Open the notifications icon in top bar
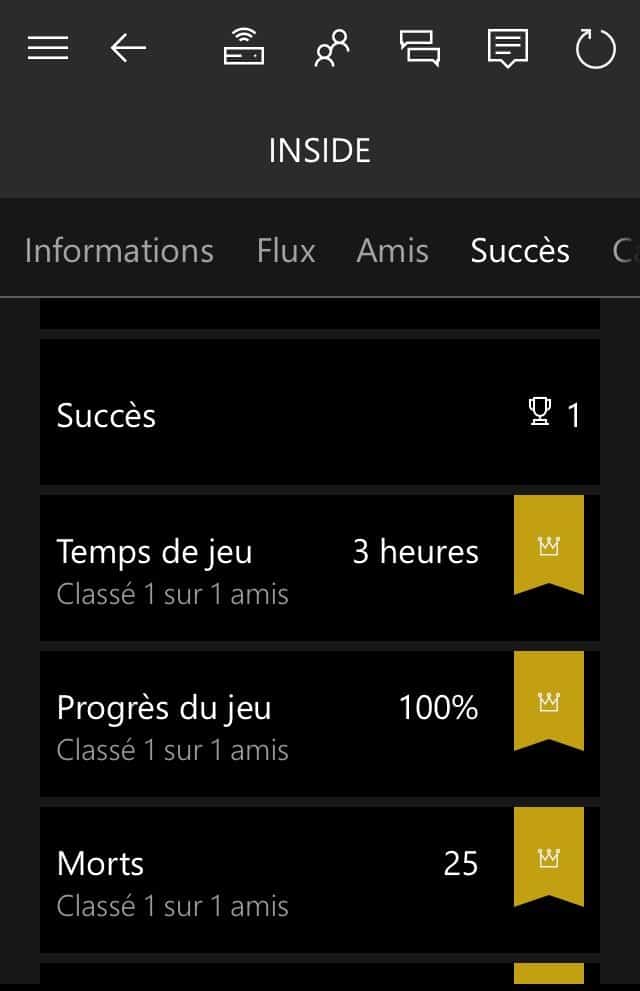This screenshot has height=991, width=640. (x=508, y=48)
